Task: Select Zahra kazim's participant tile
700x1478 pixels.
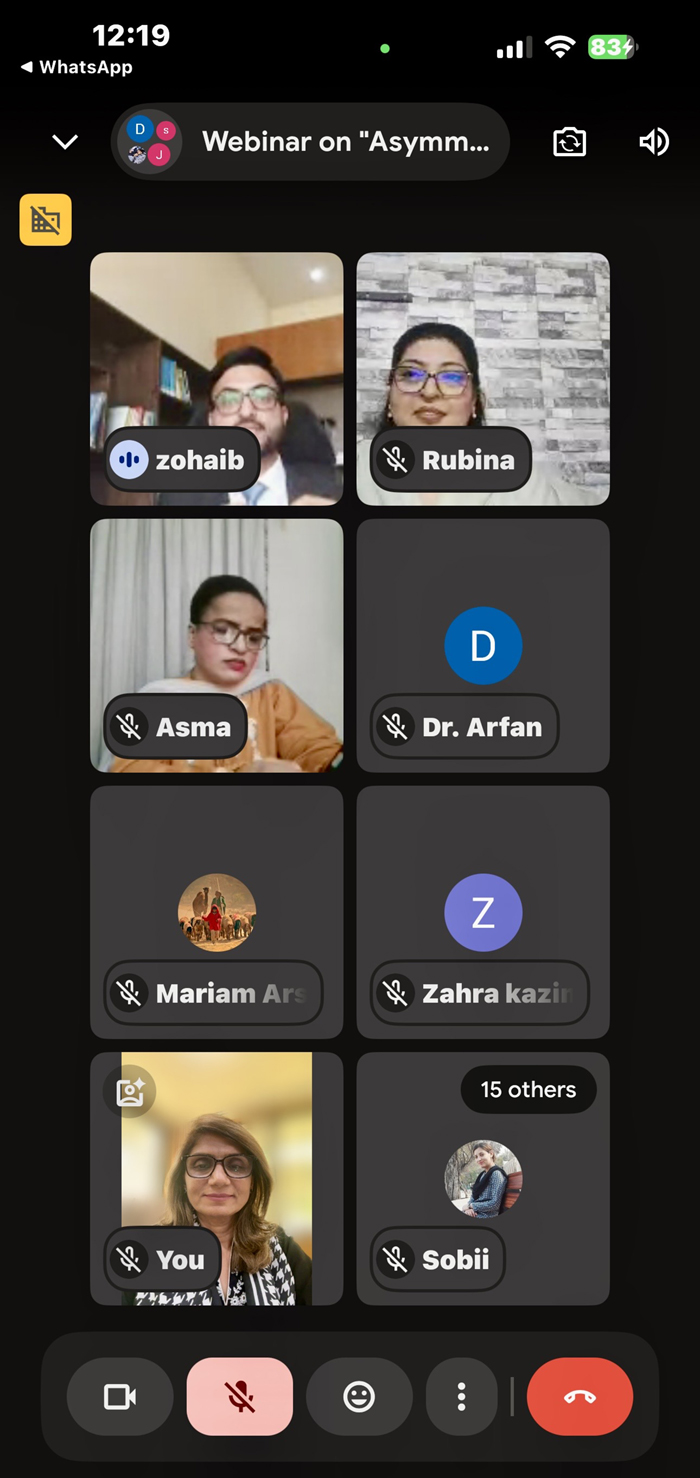Action: (x=483, y=912)
